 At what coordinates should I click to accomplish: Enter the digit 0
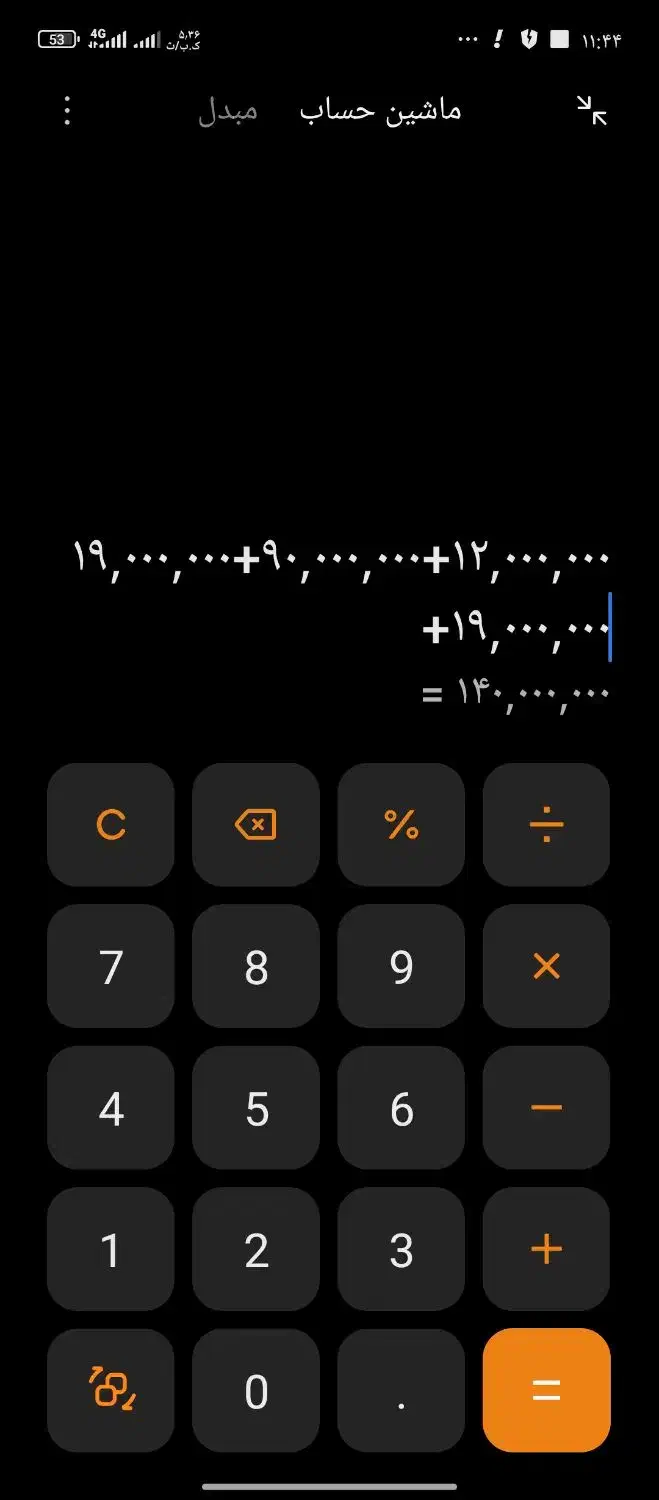(256, 1391)
